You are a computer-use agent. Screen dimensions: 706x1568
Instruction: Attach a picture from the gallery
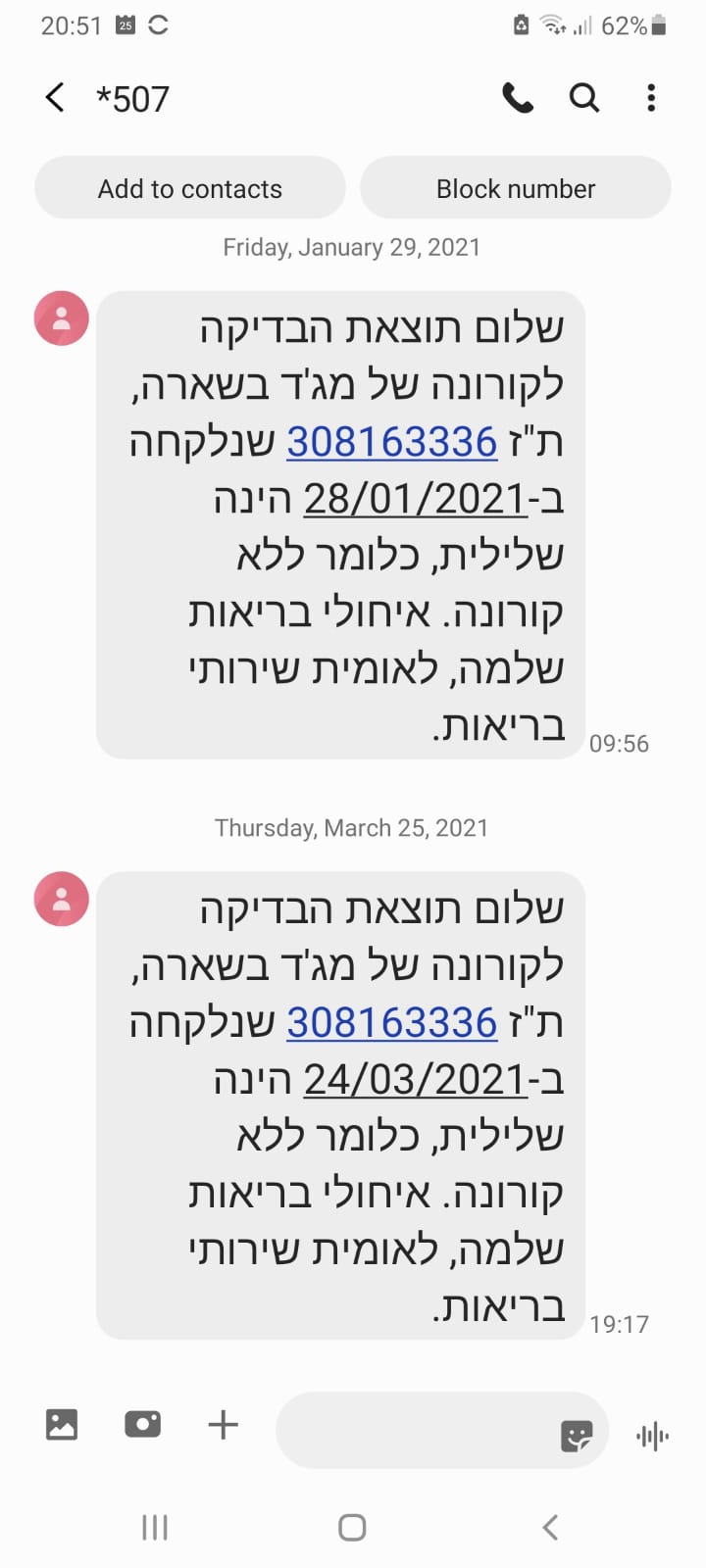point(62,1424)
